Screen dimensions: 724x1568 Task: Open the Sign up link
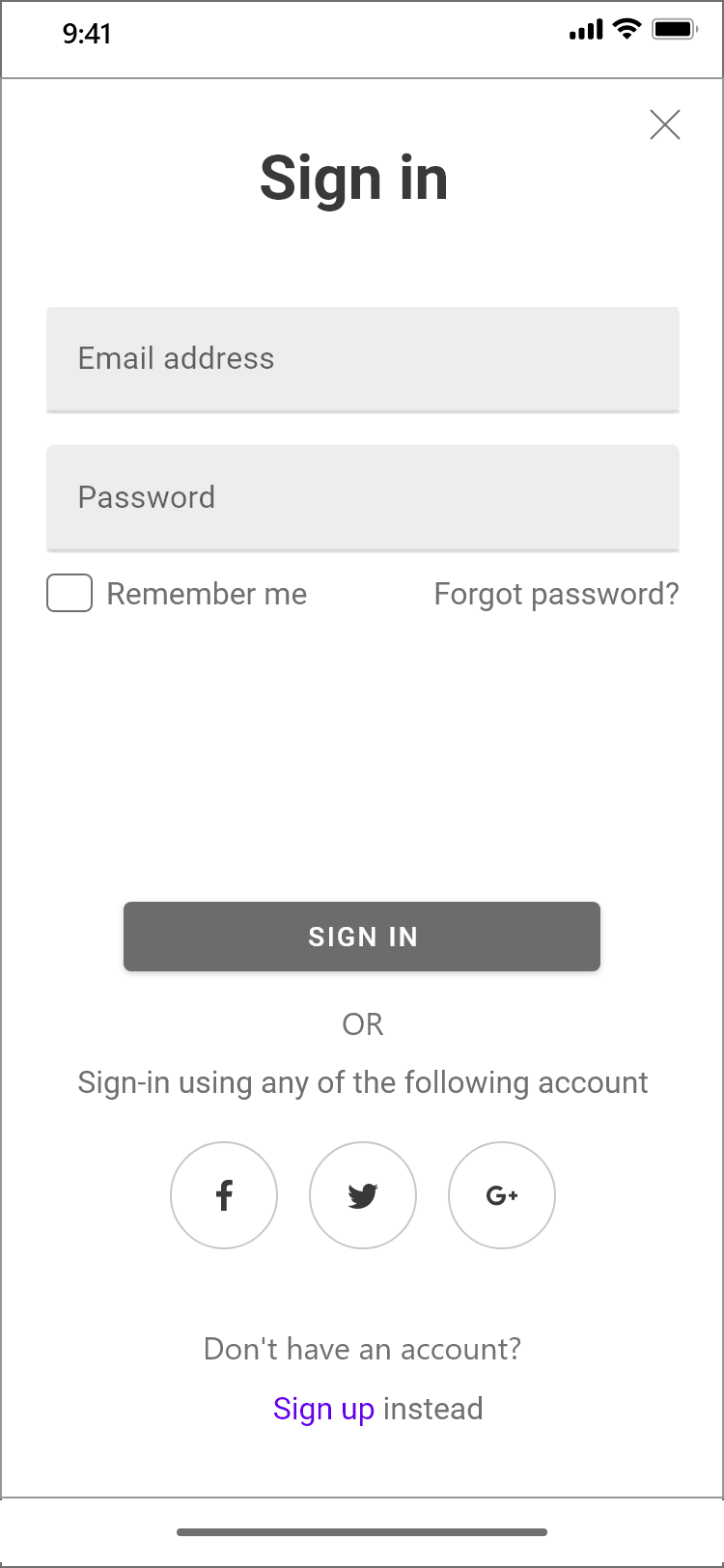point(323,1409)
